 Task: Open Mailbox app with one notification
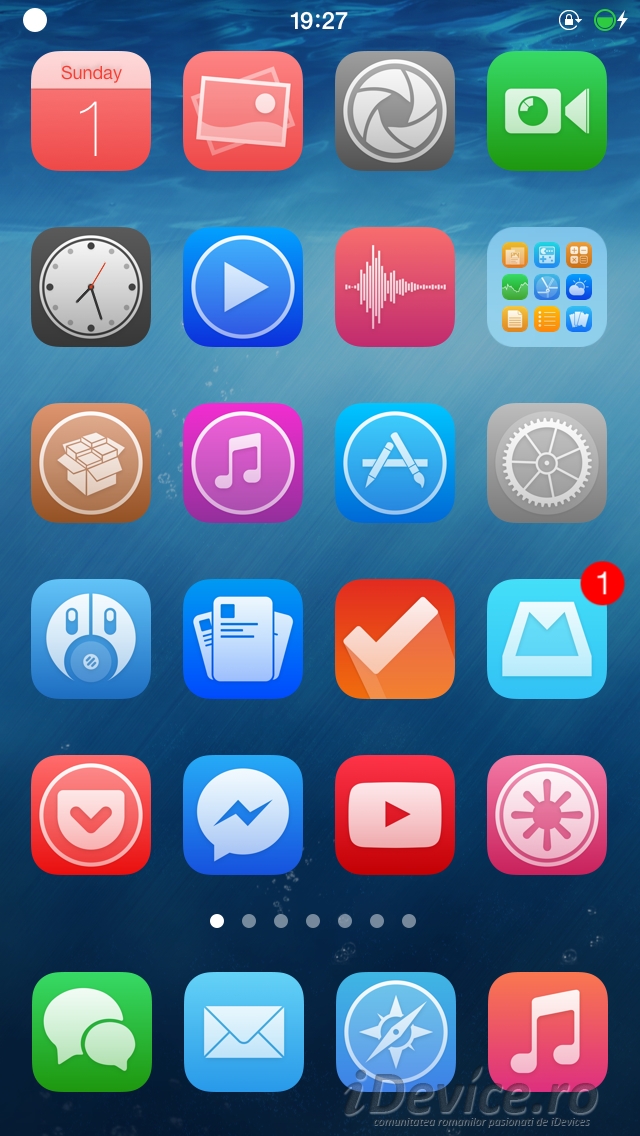pyautogui.click(x=547, y=639)
